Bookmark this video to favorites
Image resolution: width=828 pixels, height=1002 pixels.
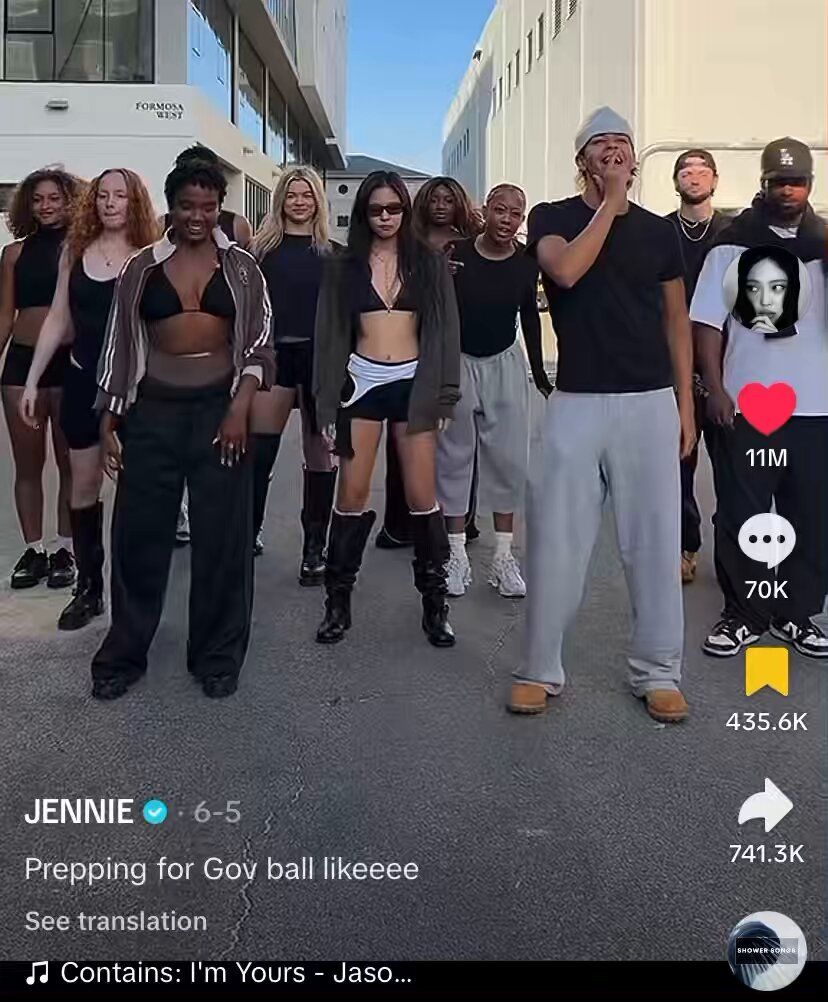(x=767, y=672)
